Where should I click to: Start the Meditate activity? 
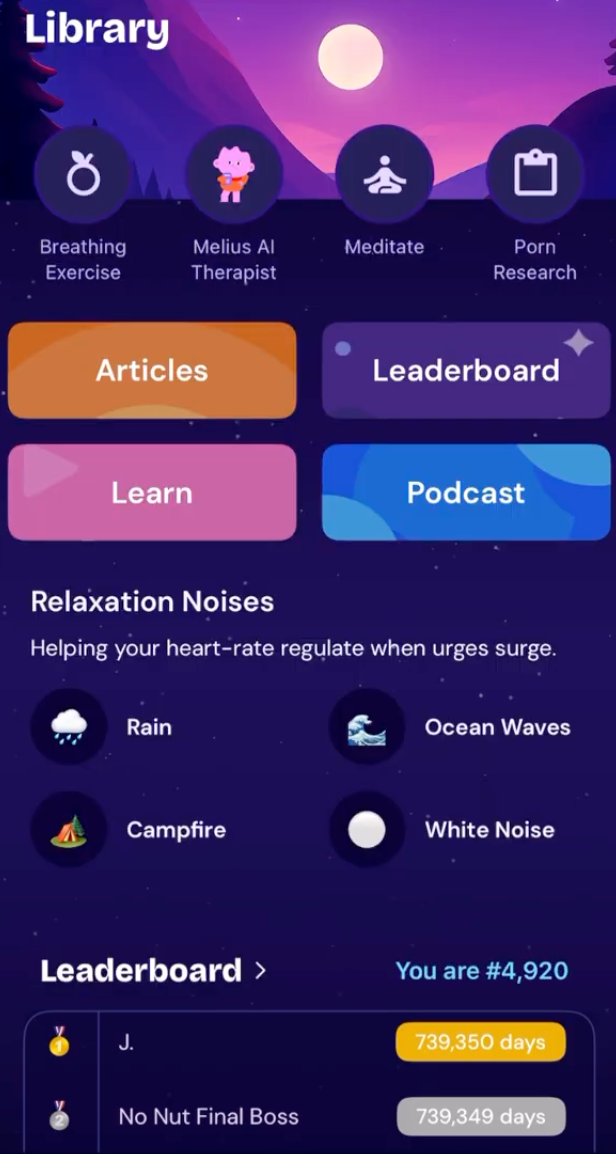click(x=384, y=176)
